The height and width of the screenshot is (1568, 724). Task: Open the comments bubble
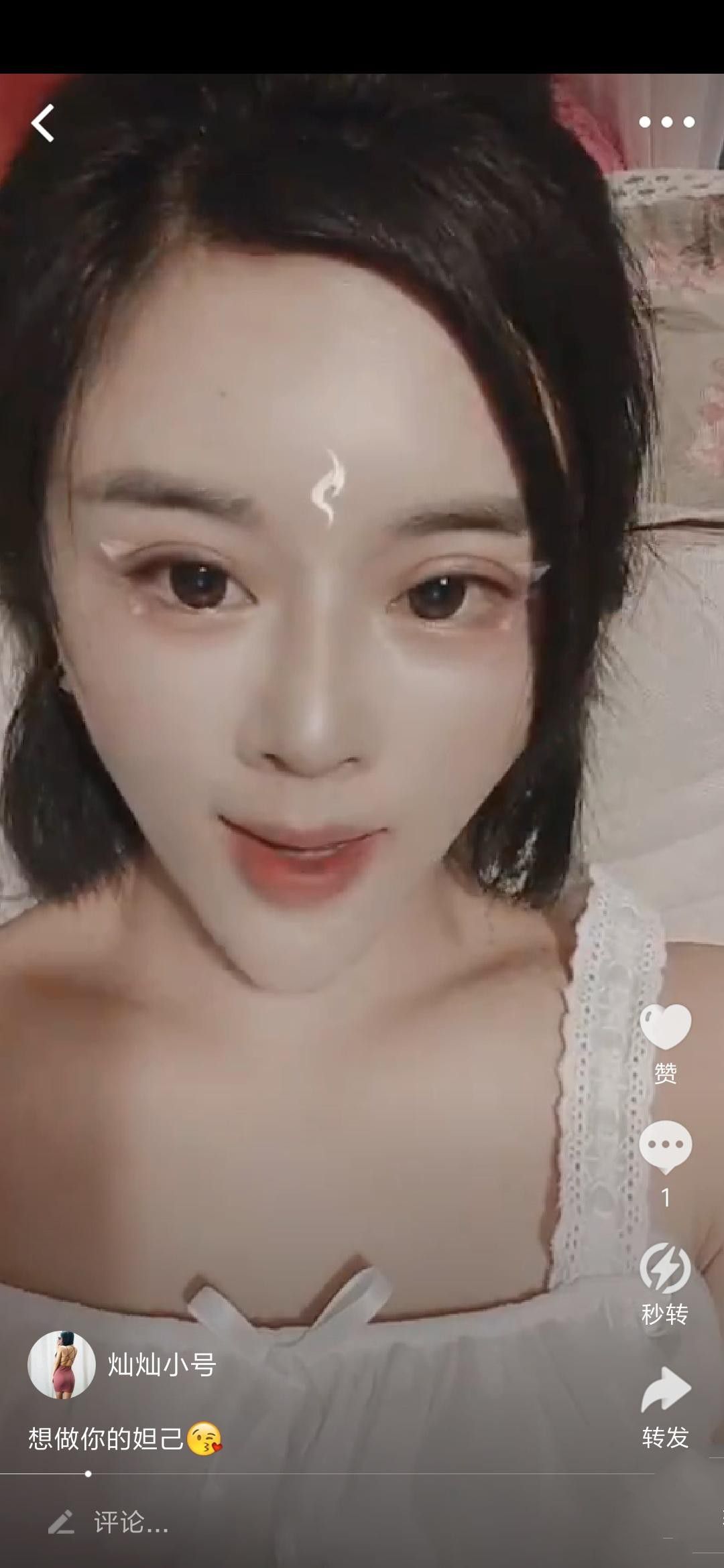[665, 1147]
